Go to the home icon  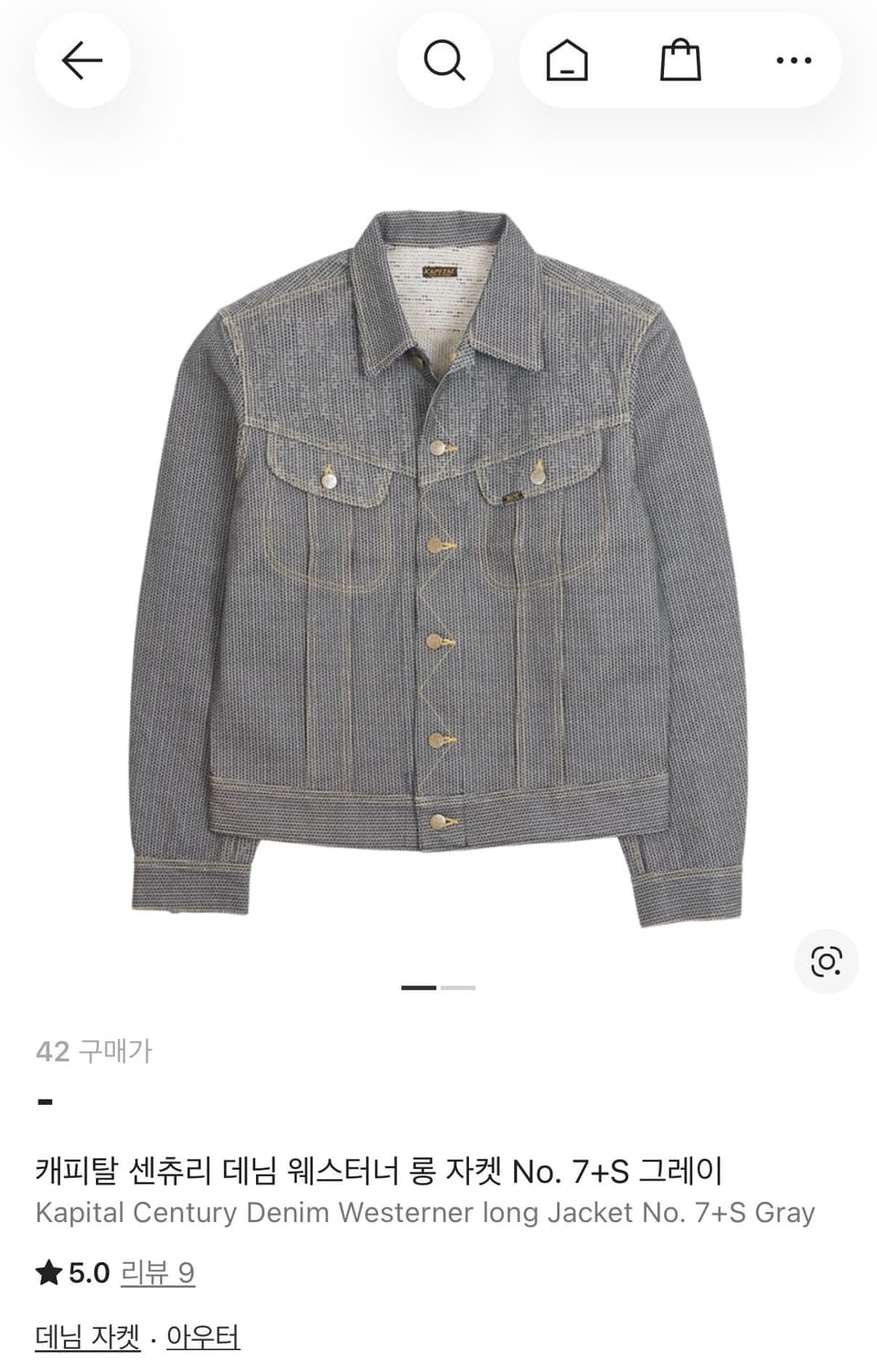(x=567, y=61)
